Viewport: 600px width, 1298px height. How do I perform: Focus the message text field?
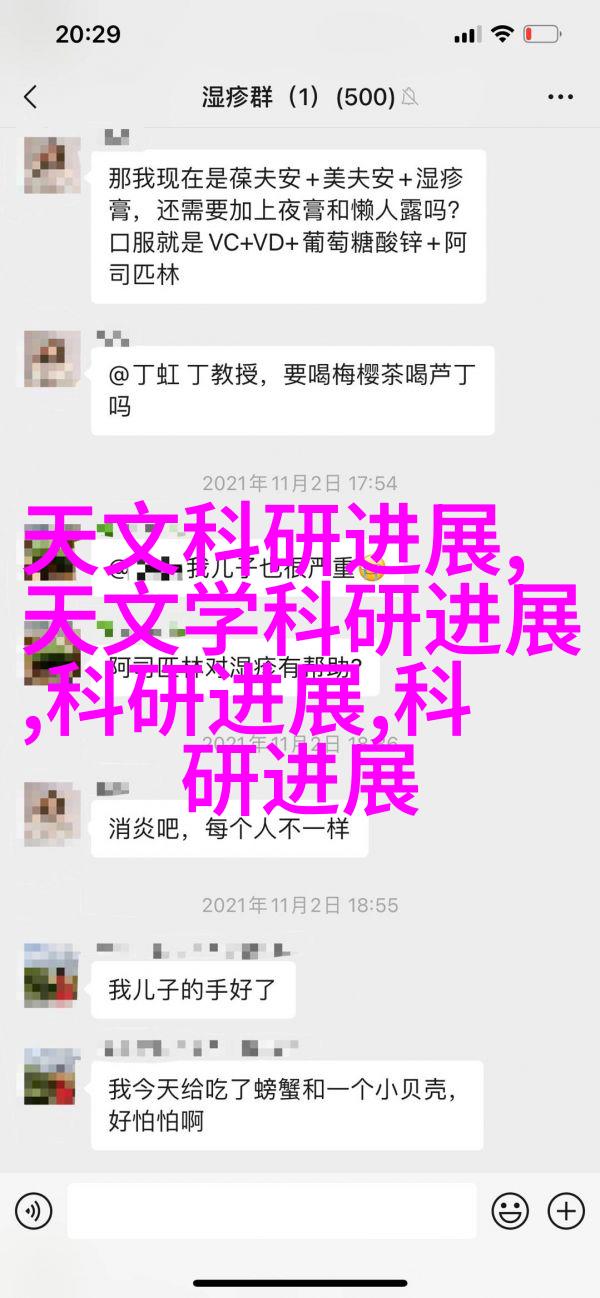[x=270, y=1211]
